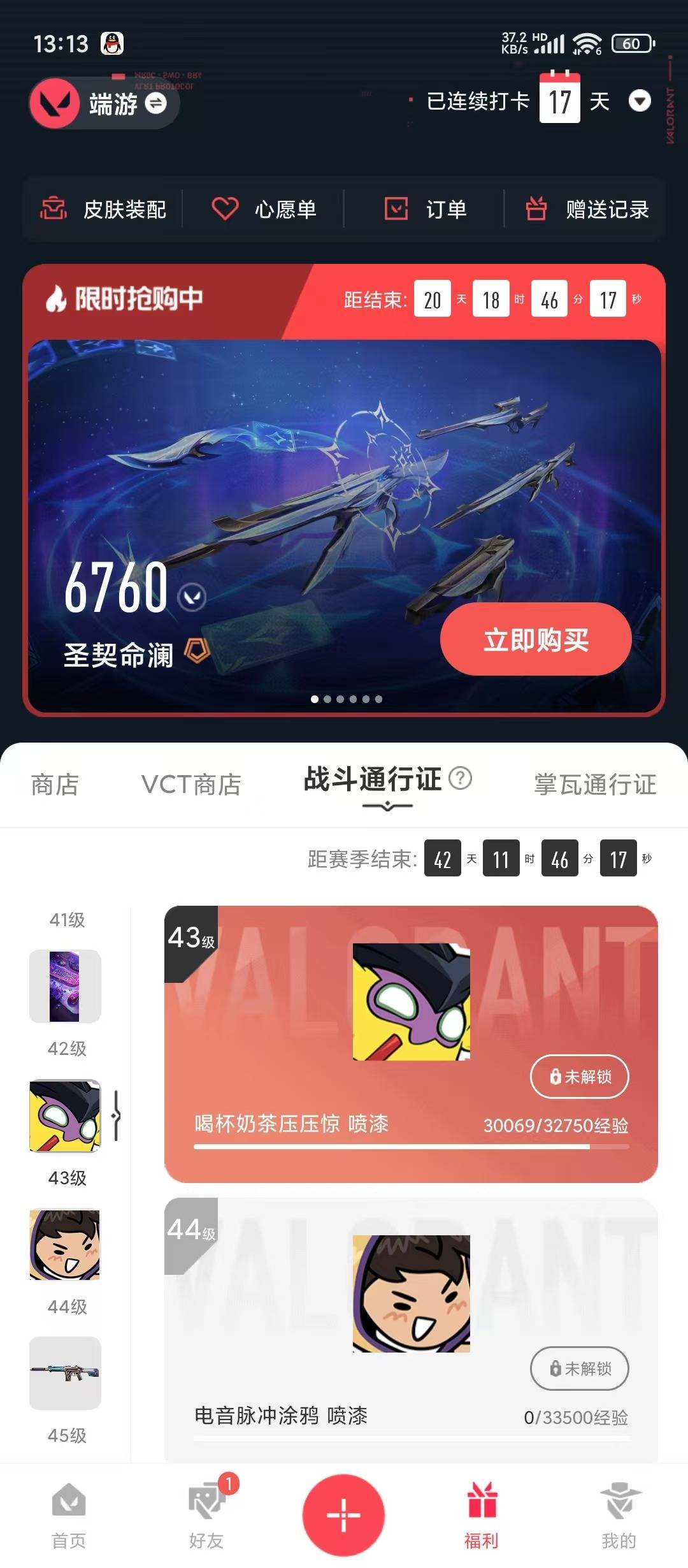Open 赠送记录 gift records
This screenshot has height=1568, width=688.
[x=587, y=209]
